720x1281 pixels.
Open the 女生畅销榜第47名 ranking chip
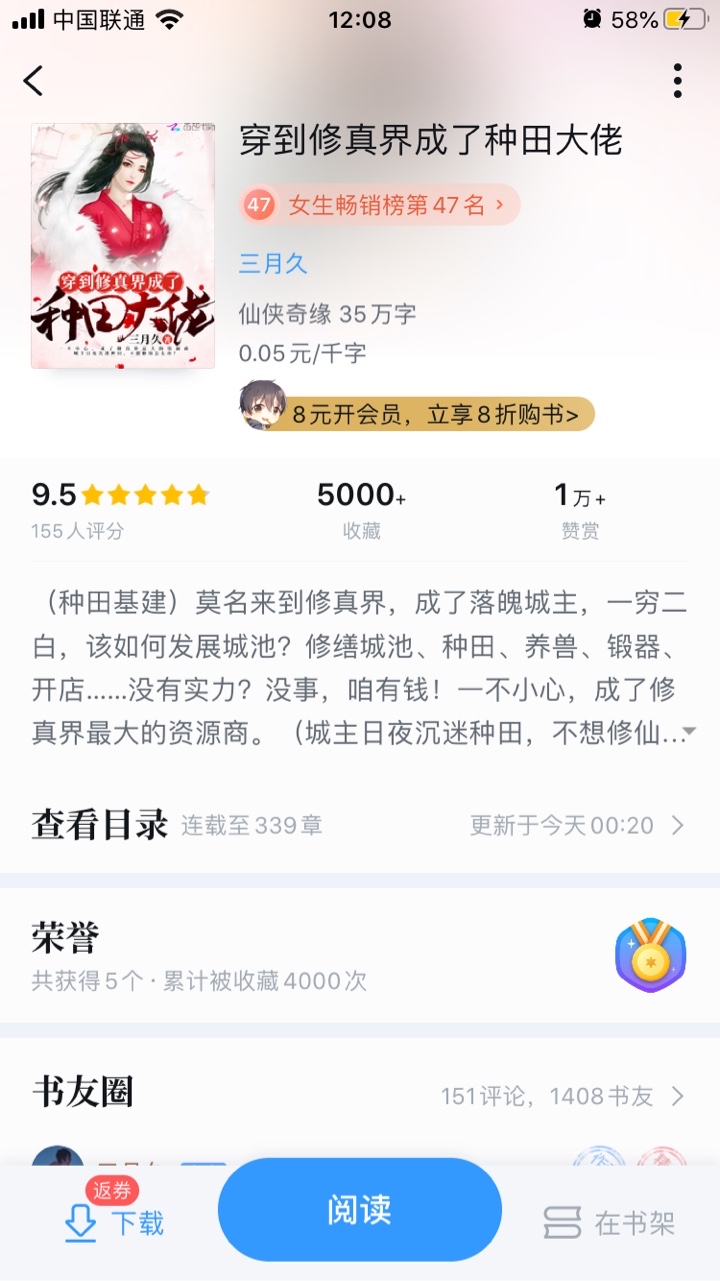coord(379,205)
